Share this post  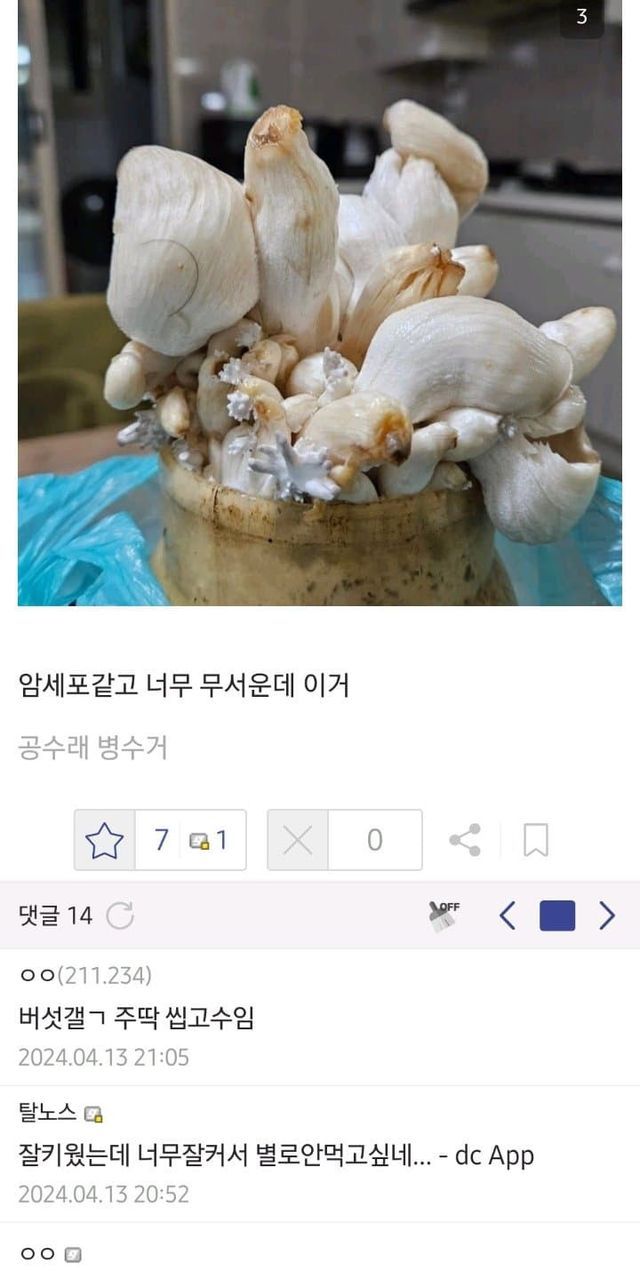pyautogui.click(x=465, y=840)
